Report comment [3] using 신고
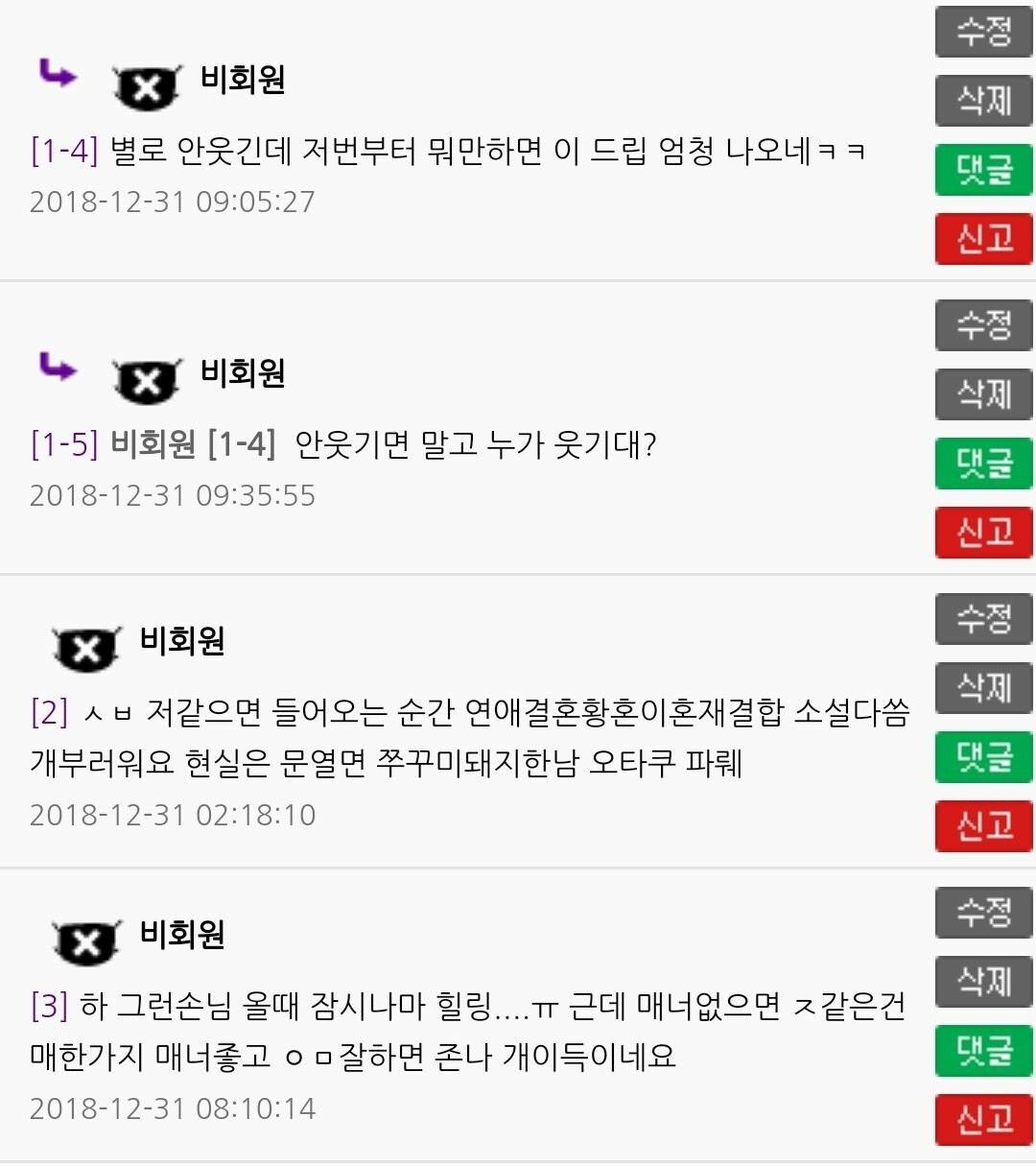This screenshot has width=1036, height=1167. (x=983, y=1120)
